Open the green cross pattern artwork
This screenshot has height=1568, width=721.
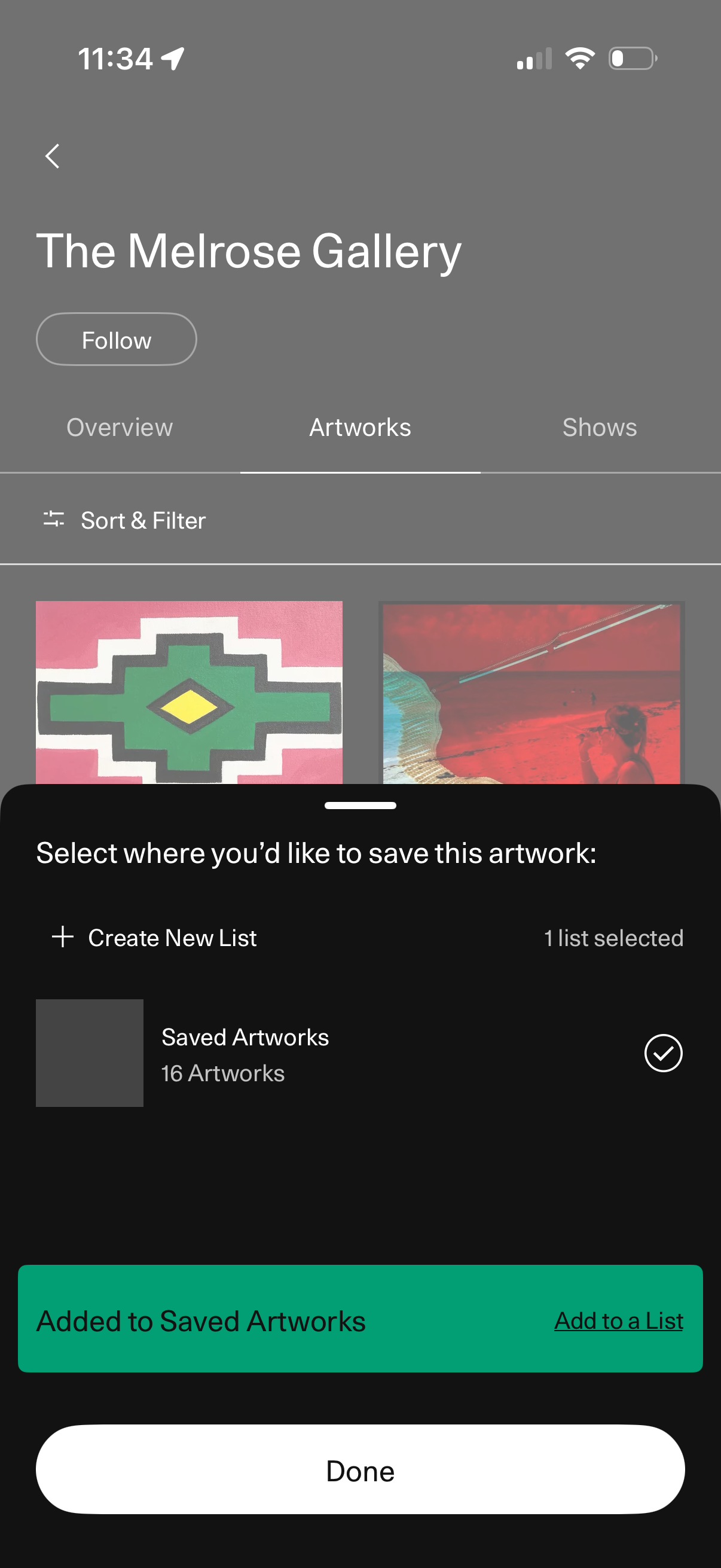coord(190,692)
